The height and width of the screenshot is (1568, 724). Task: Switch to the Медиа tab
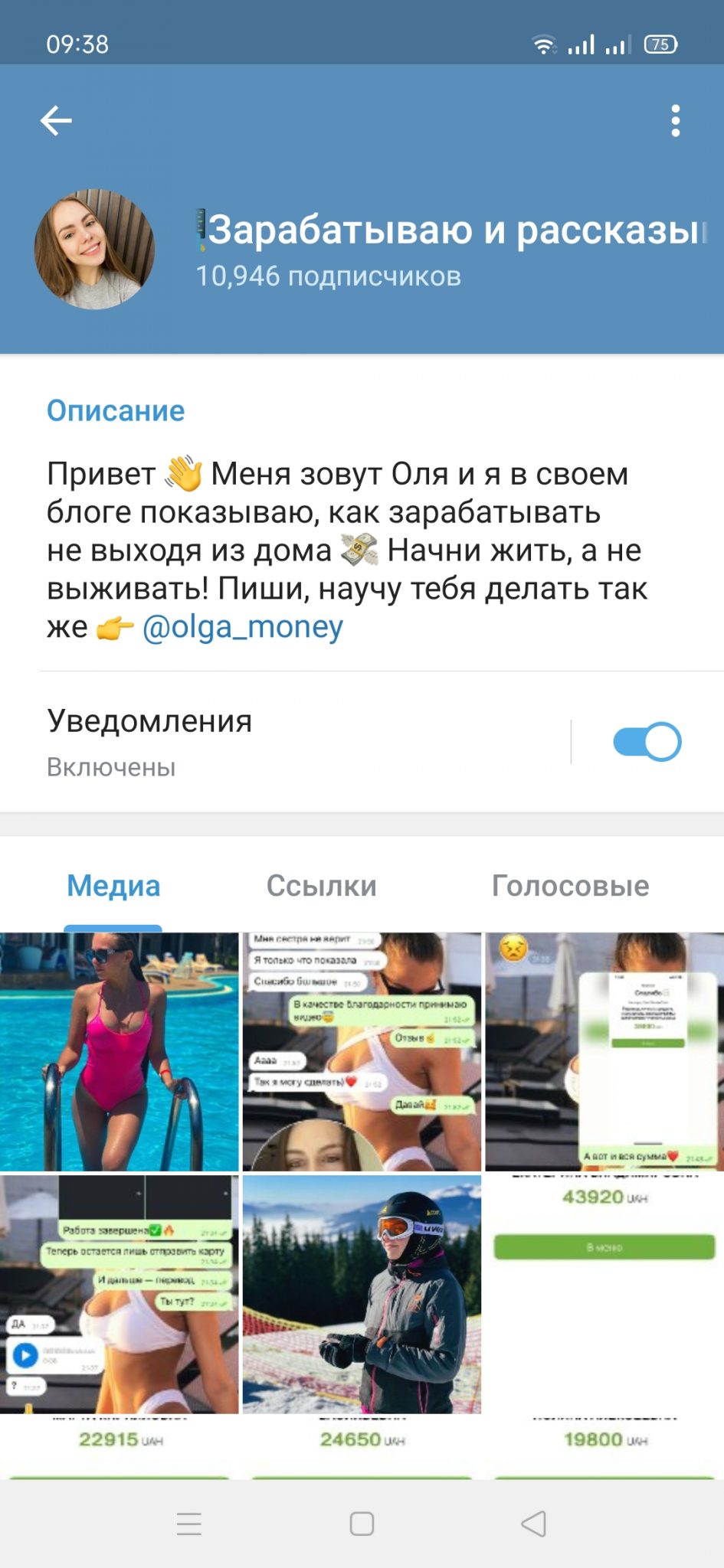pyautogui.click(x=113, y=886)
